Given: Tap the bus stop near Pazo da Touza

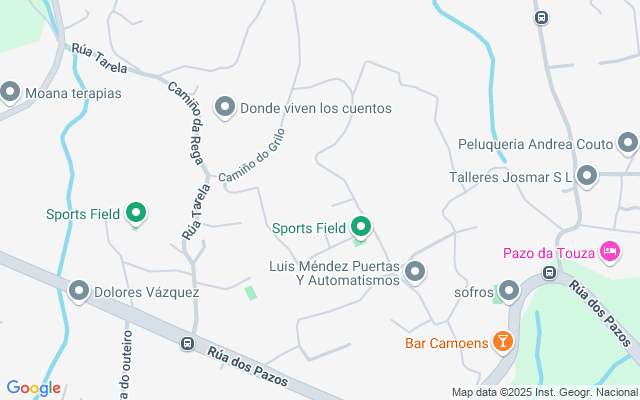Looking at the screenshot, I should point(549,272).
